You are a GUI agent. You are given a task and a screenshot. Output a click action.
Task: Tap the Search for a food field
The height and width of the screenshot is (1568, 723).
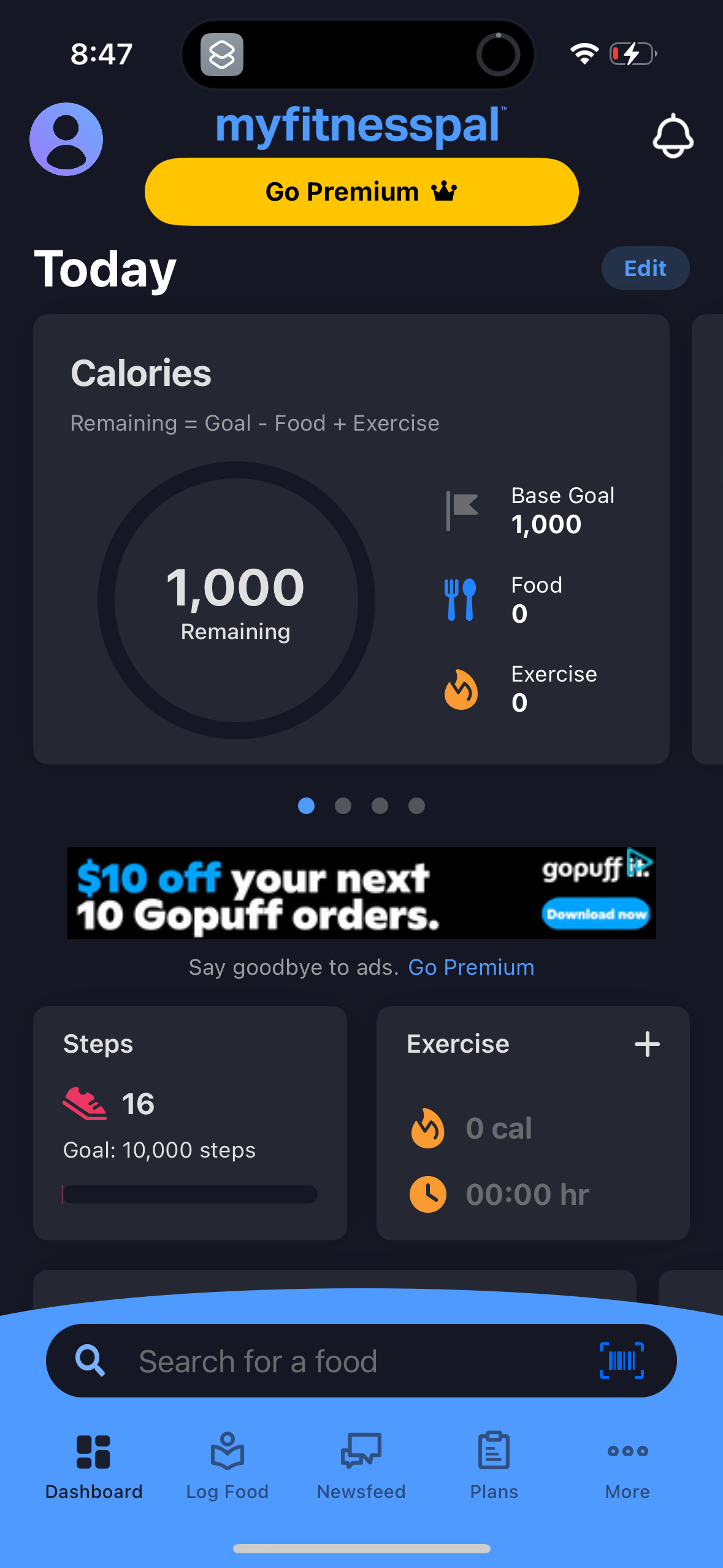click(307, 1361)
